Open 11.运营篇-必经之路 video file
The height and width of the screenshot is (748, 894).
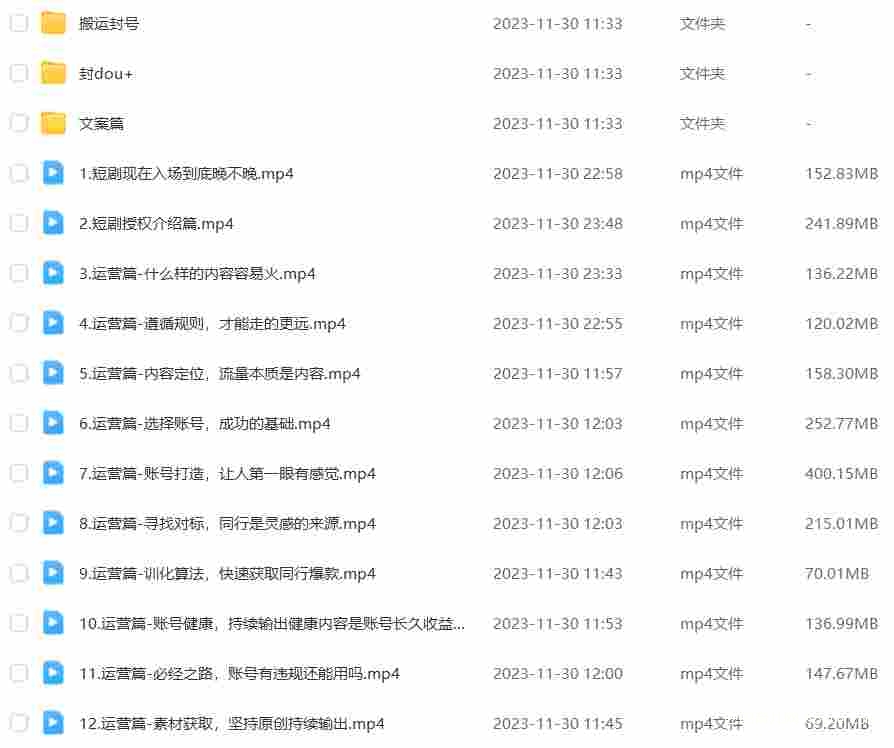click(239, 673)
